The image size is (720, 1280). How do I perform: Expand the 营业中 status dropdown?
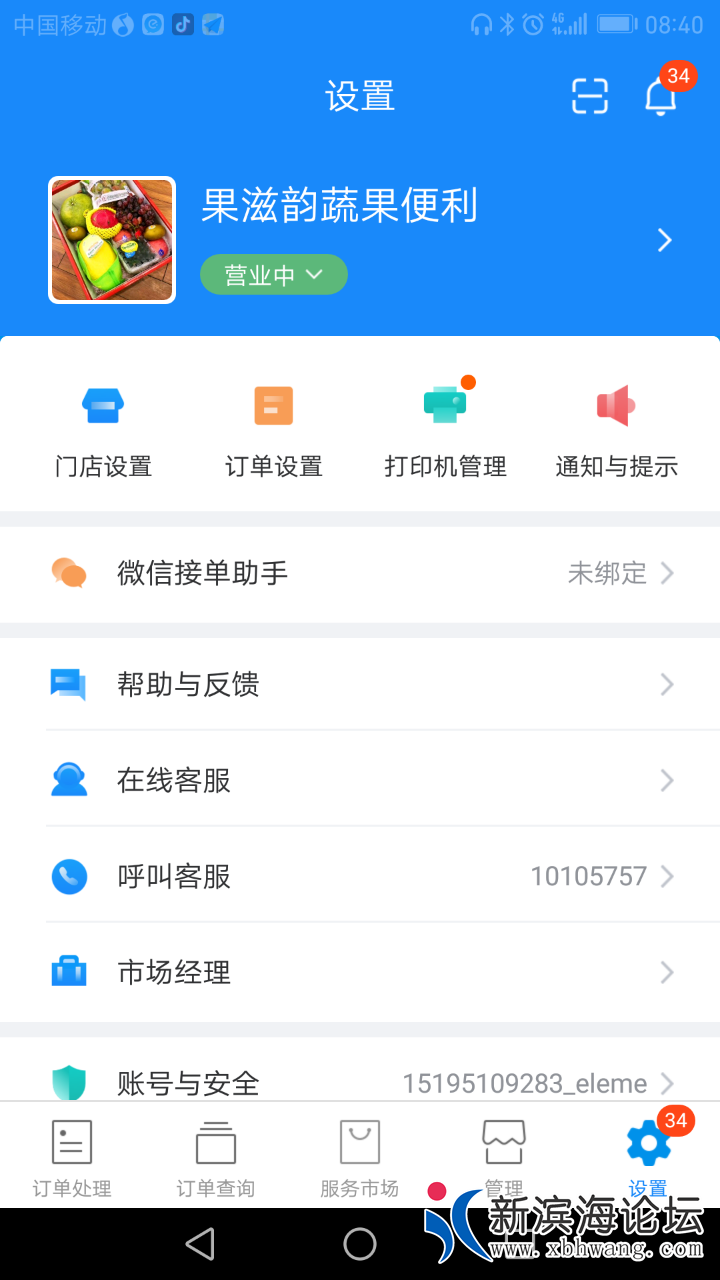point(273,275)
